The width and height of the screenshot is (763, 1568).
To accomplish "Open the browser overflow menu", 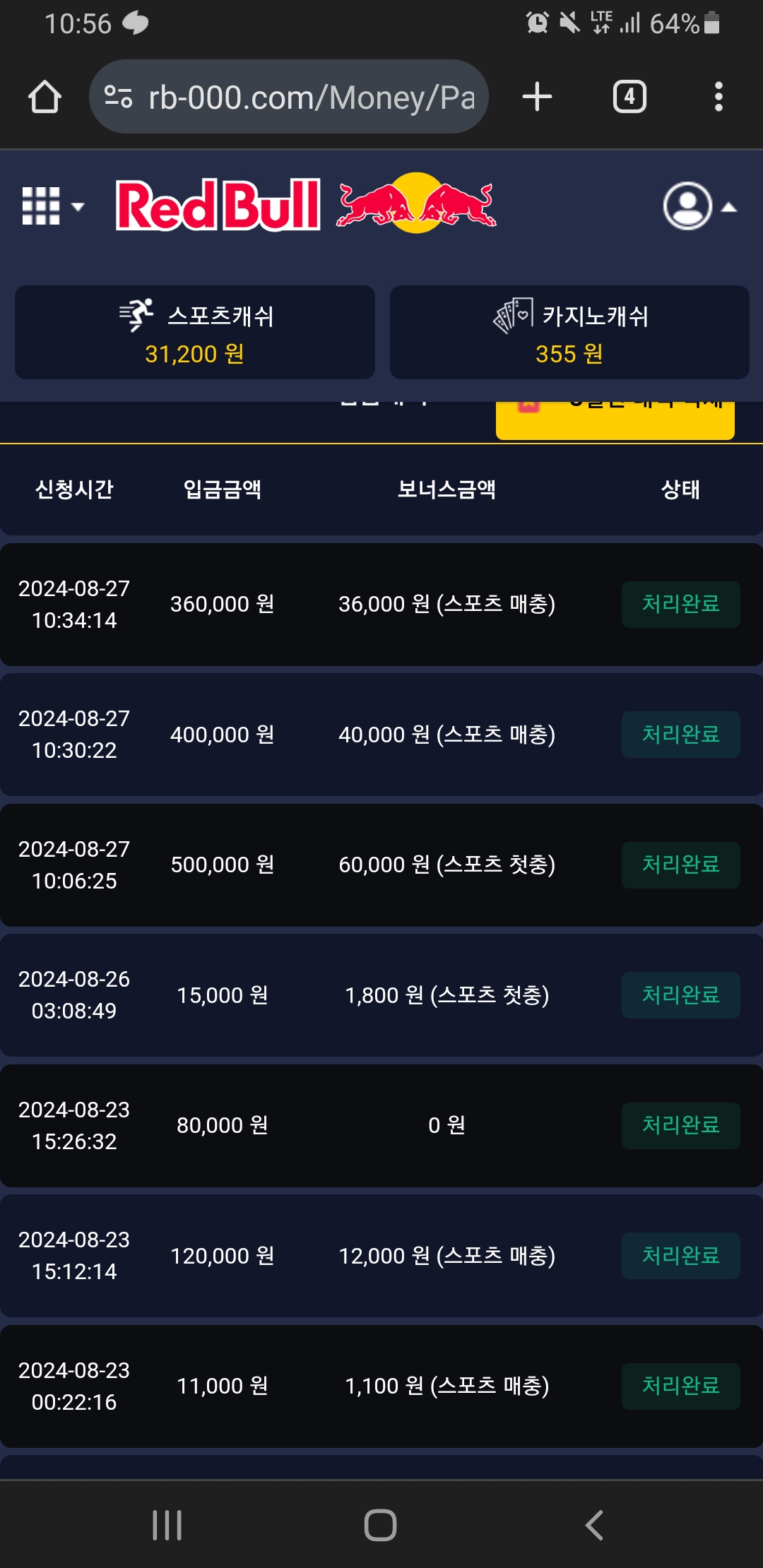I will (718, 97).
